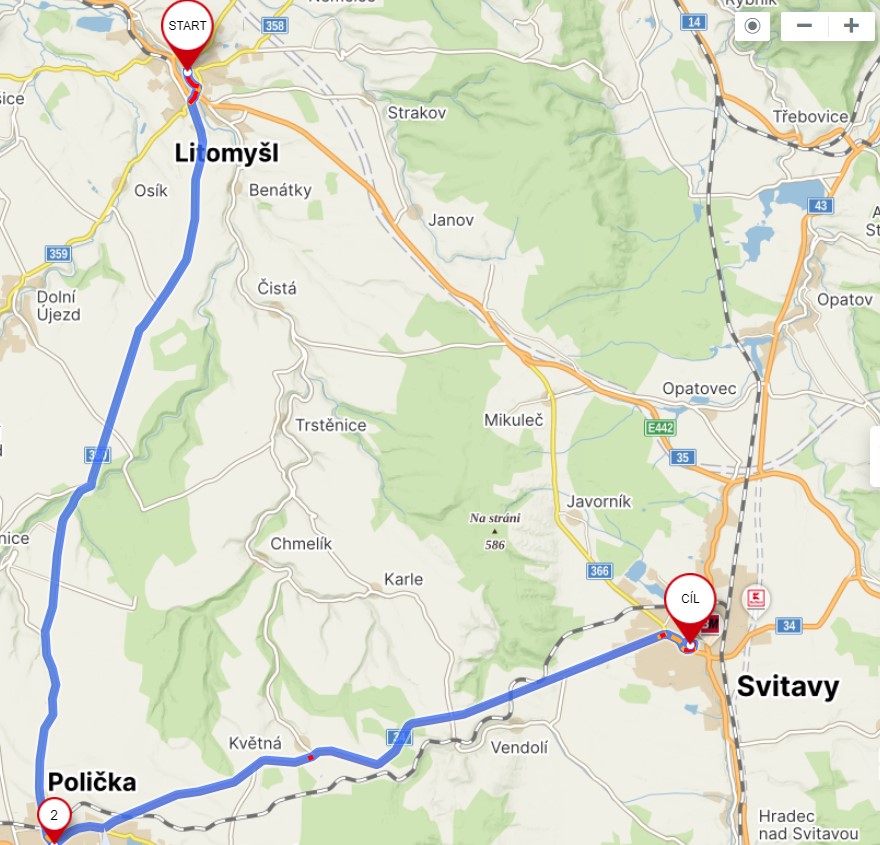The image size is (880, 845).
Task: Zoom out the map
Action: [x=804, y=26]
